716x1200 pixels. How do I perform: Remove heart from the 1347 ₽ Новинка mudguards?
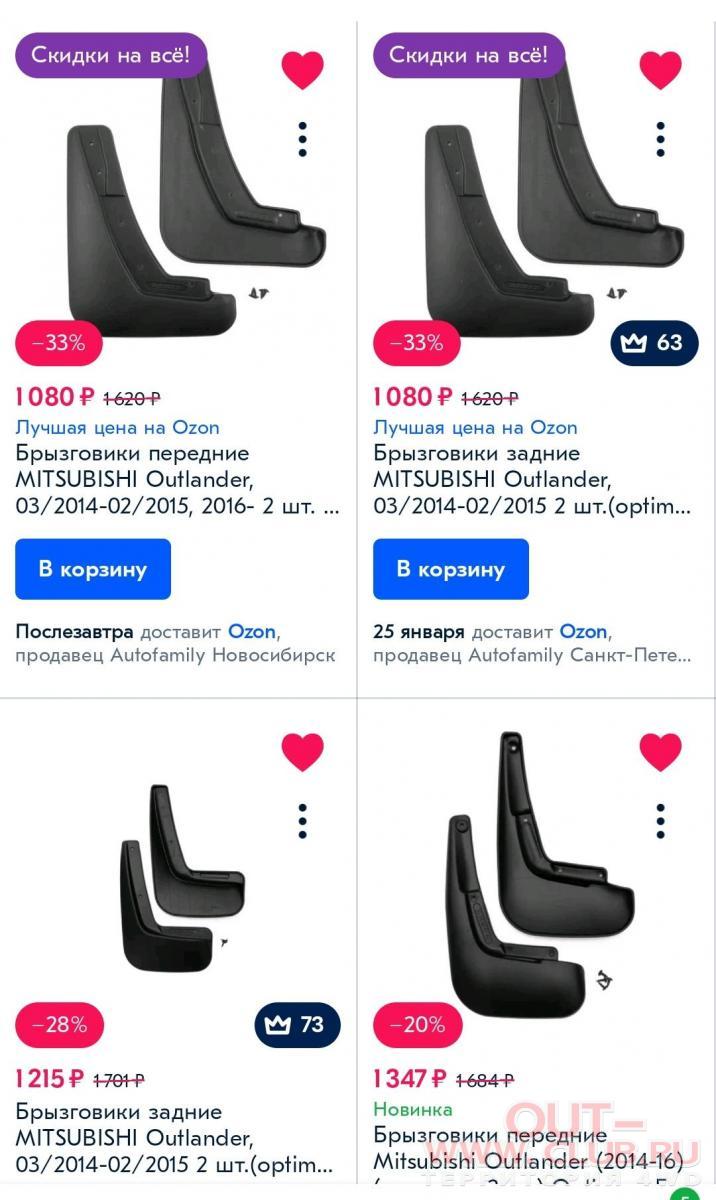click(660, 753)
